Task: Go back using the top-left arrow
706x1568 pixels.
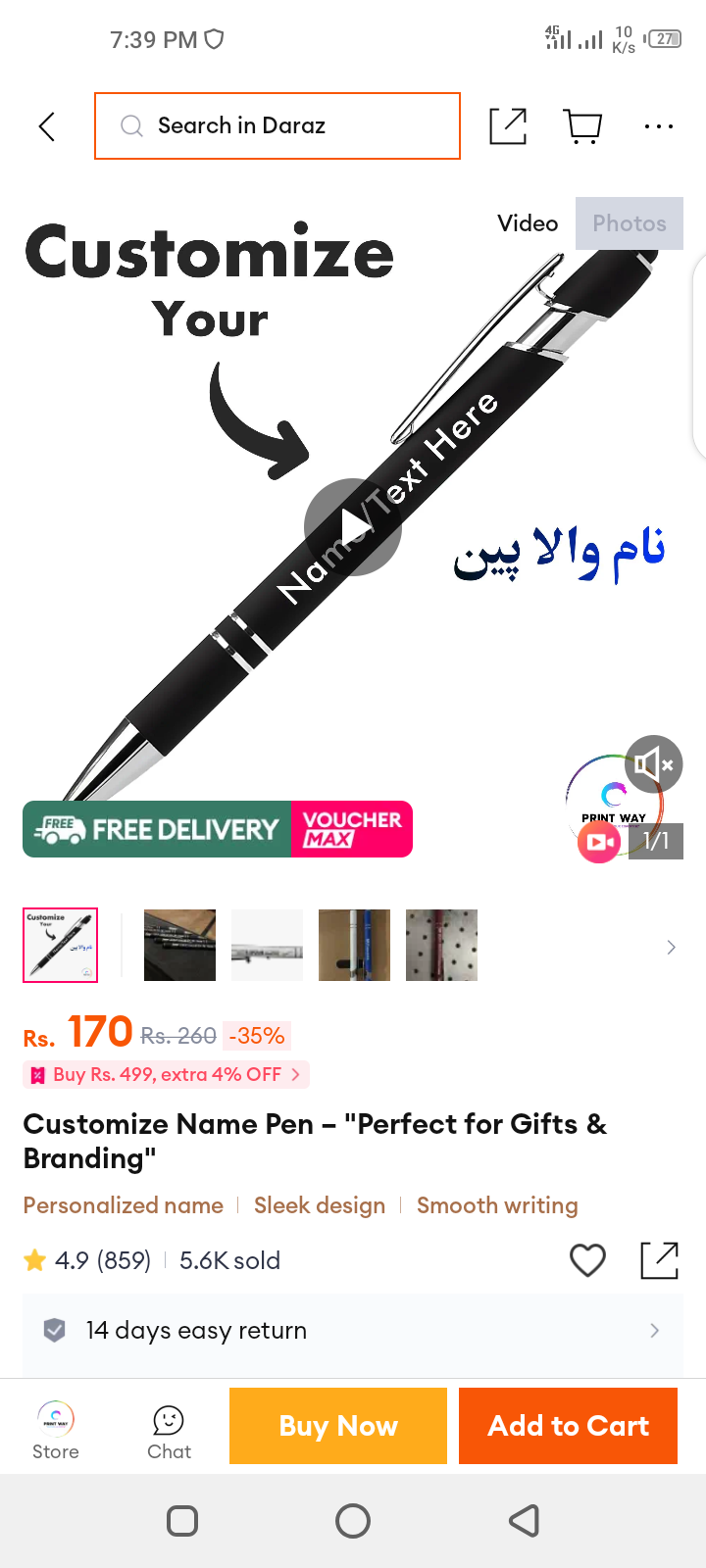Action: coord(46,126)
